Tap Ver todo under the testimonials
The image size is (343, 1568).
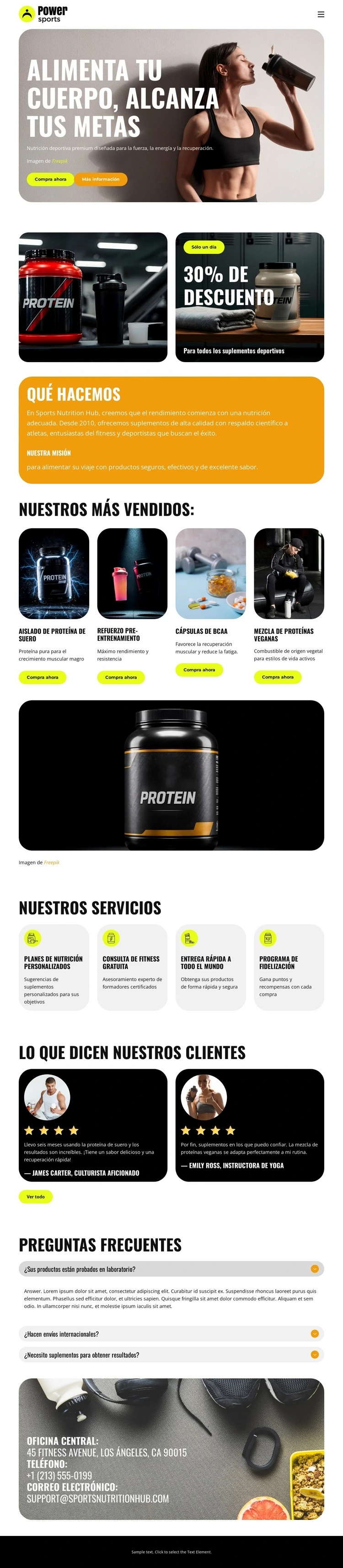pyautogui.click(x=35, y=1197)
